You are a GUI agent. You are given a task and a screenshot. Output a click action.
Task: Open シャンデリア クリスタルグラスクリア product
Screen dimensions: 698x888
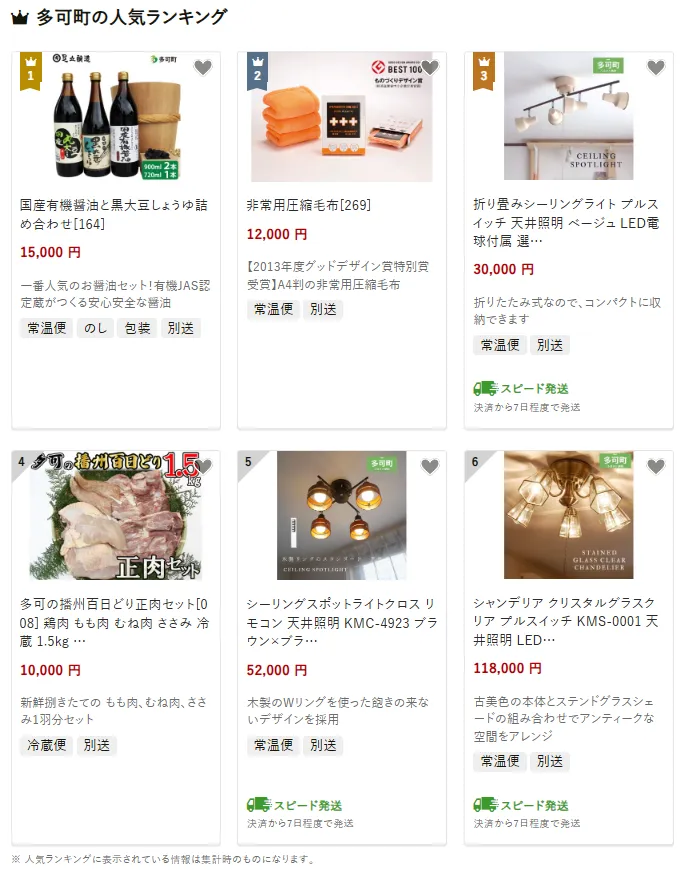(x=566, y=620)
